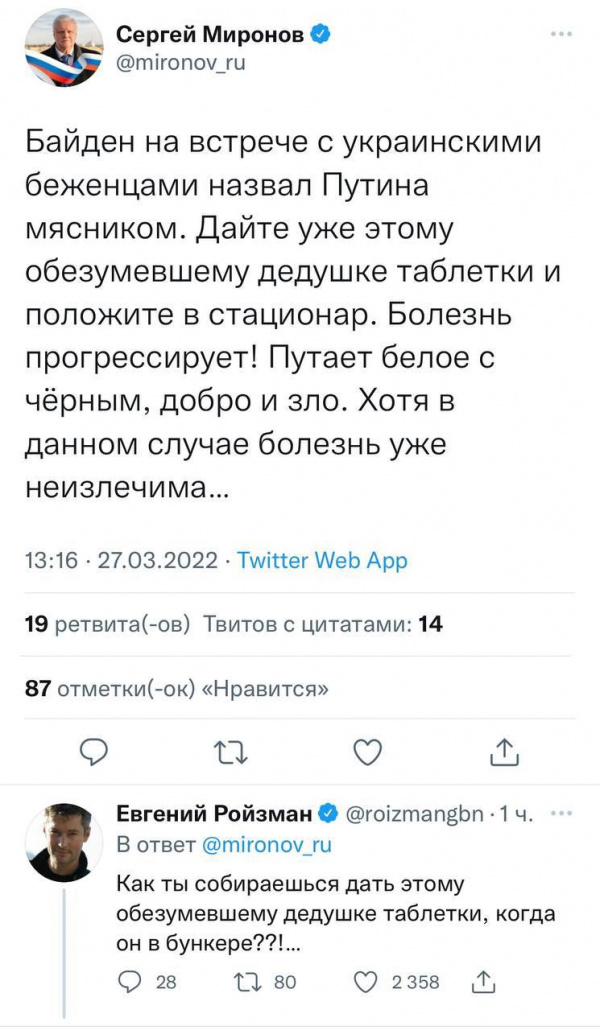Reply to Миронов's tweet
The image size is (600, 1030).
93,751
